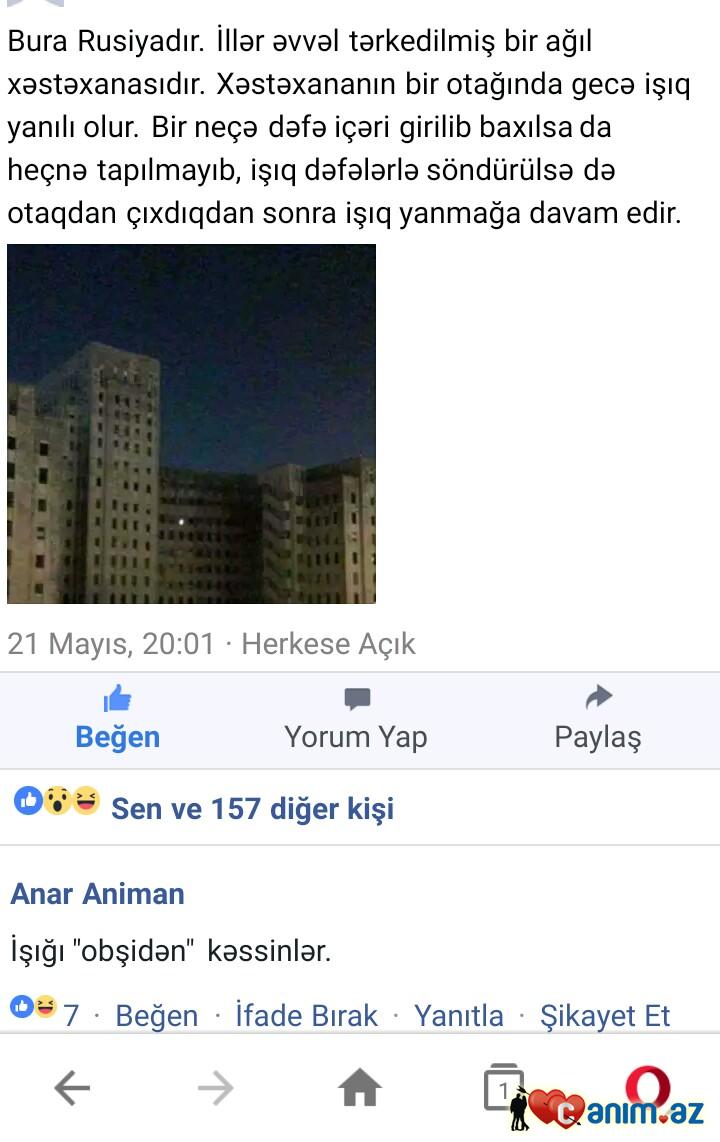Go back in the browser
Viewport: 720px width, 1142px height.
[72, 1088]
